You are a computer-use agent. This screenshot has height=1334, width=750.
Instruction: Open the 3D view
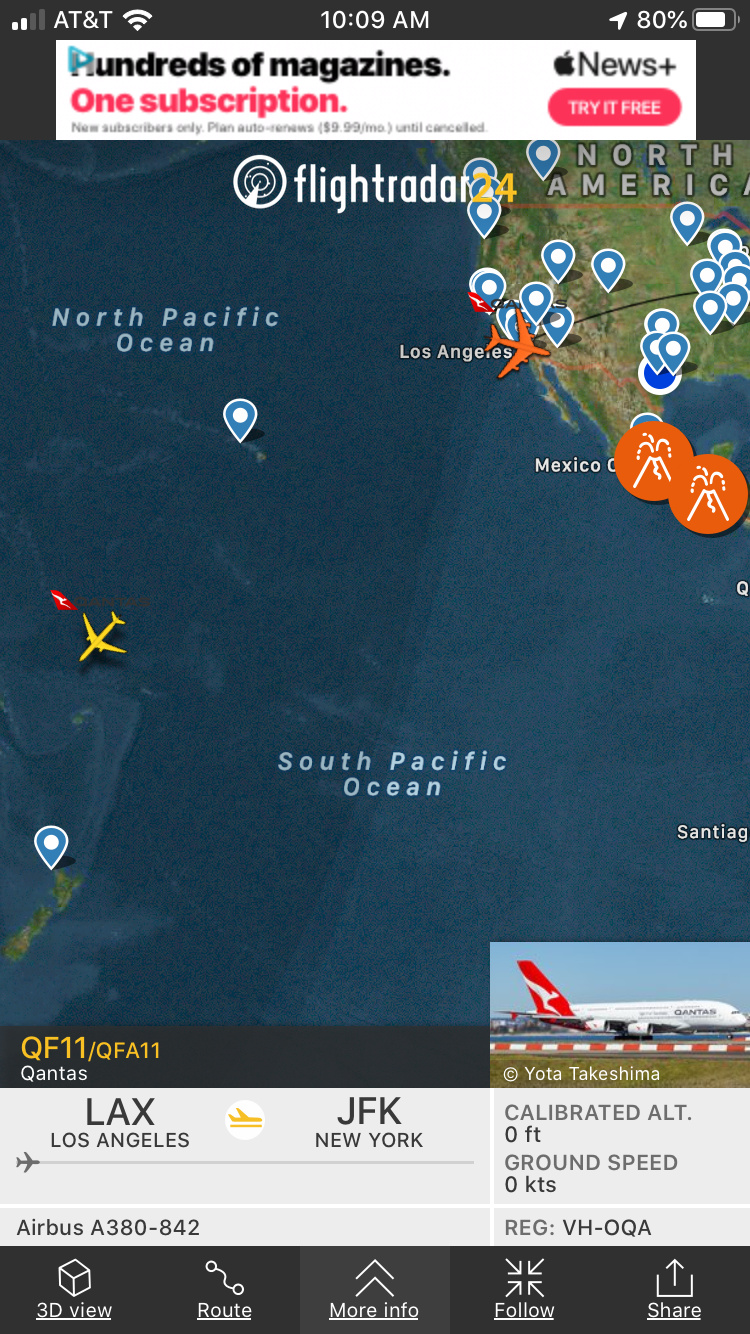pyautogui.click(x=74, y=1289)
